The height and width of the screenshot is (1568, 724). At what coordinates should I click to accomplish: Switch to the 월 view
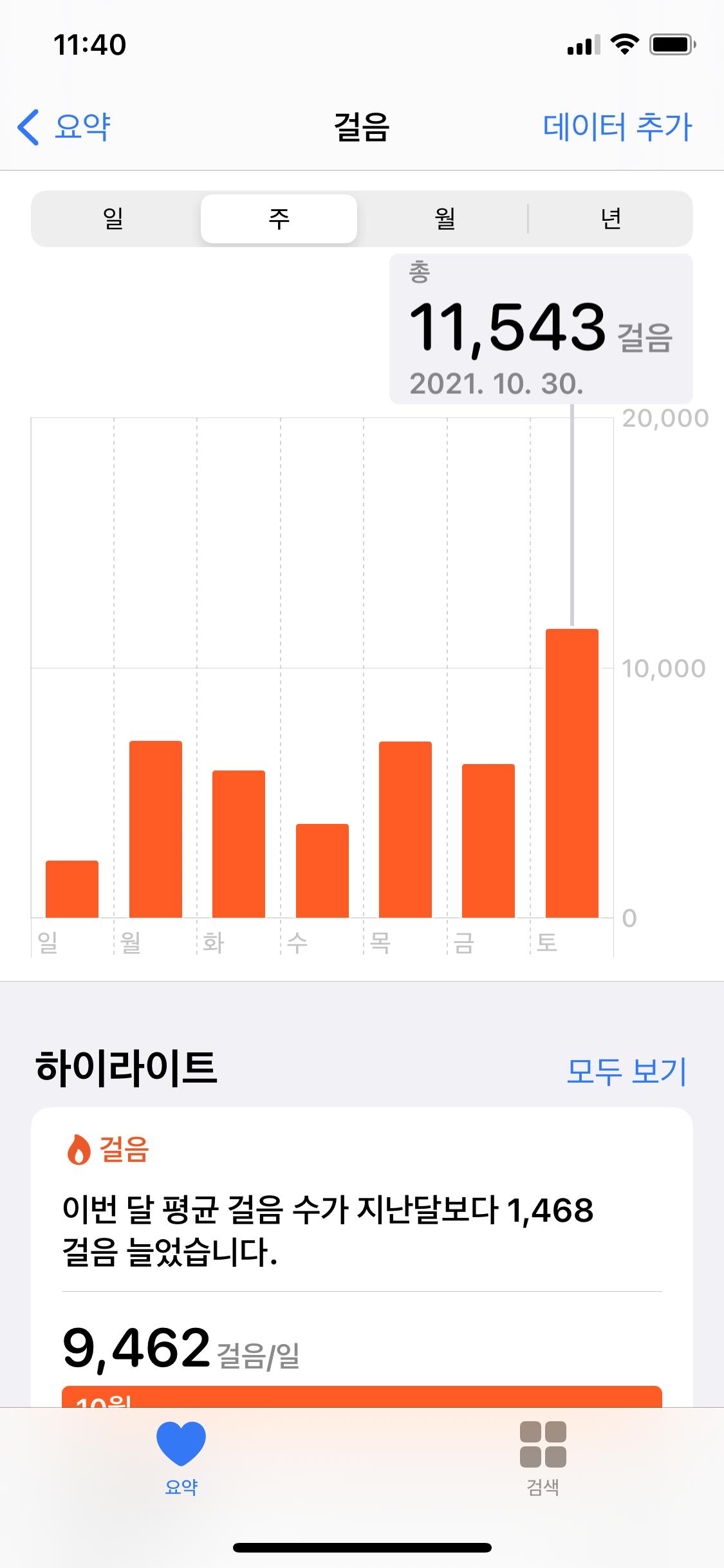(x=445, y=219)
